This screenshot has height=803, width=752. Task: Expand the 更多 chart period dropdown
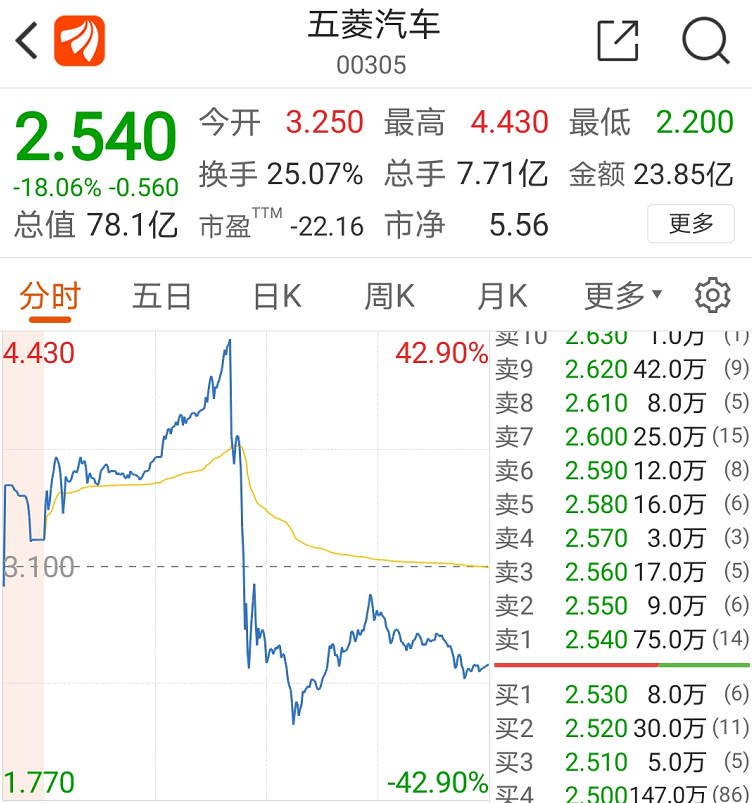click(x=623, y=296)
